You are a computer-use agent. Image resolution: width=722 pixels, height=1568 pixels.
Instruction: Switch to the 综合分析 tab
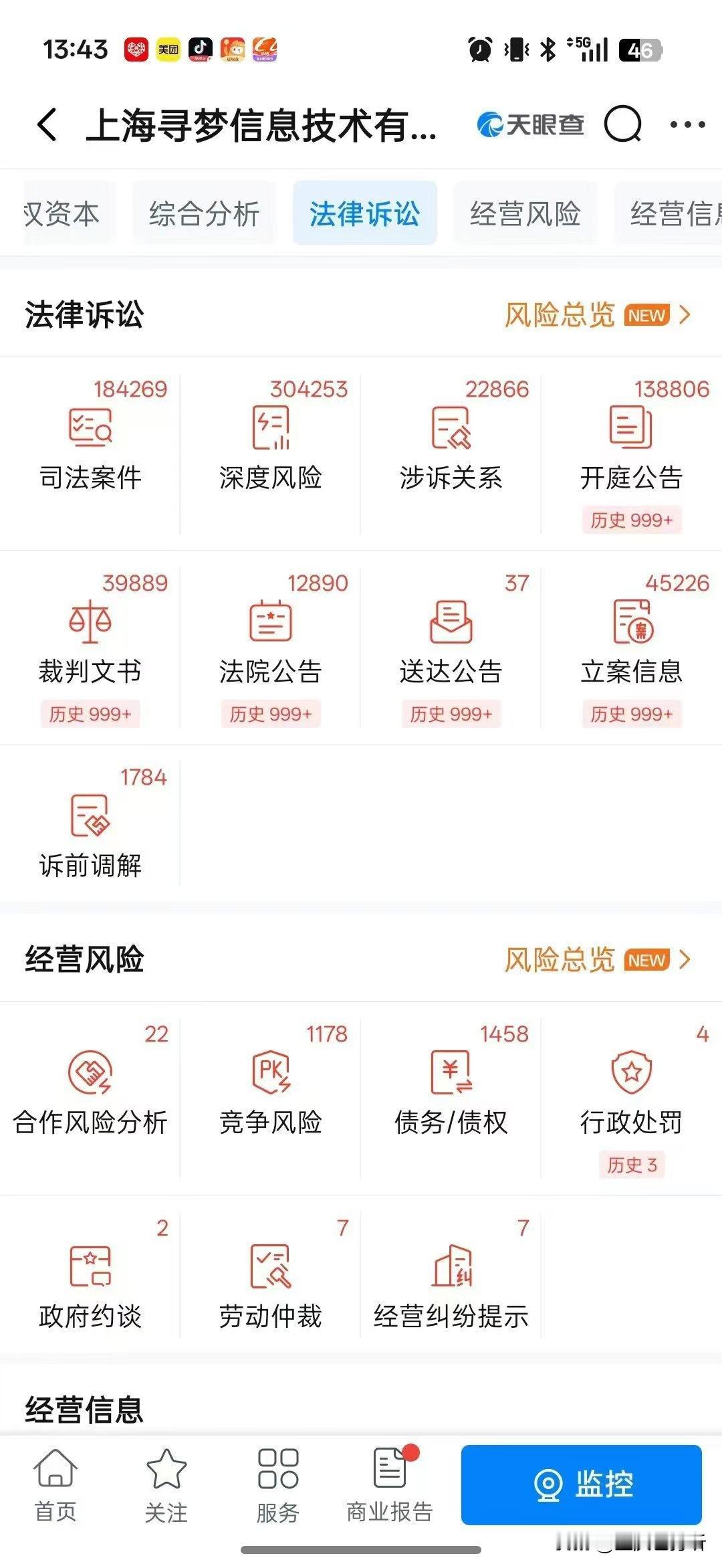pos(203,213)
